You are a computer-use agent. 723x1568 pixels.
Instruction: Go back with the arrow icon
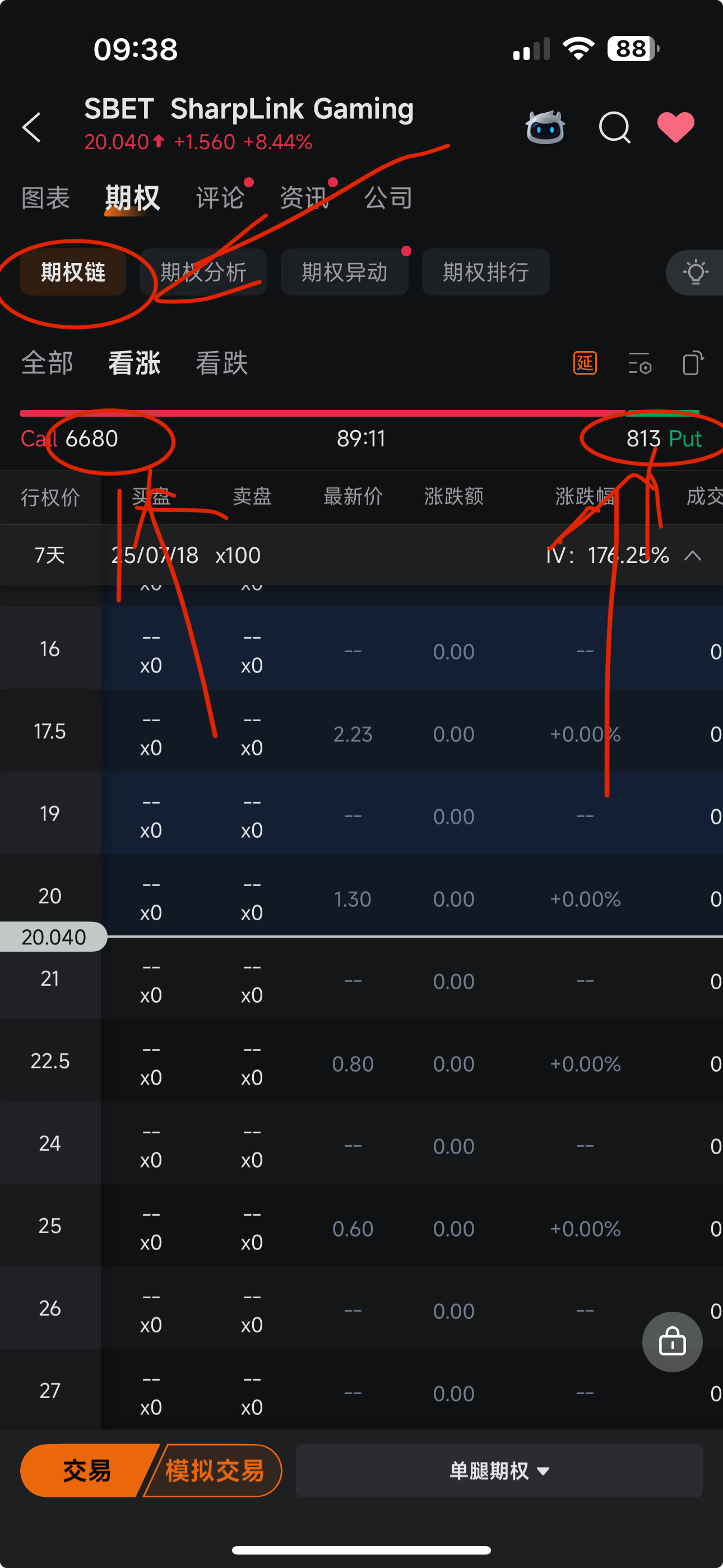31,127
